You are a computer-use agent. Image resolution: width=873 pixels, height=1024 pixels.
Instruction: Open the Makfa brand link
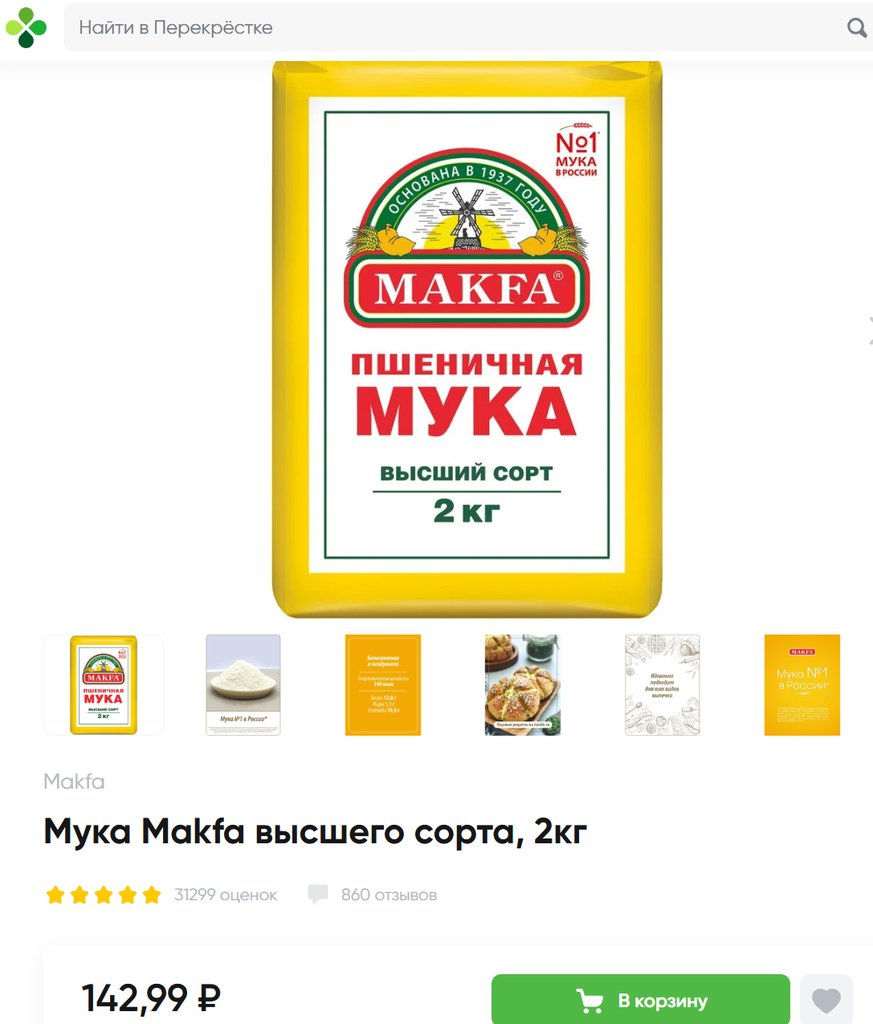[x=74, y=781]
